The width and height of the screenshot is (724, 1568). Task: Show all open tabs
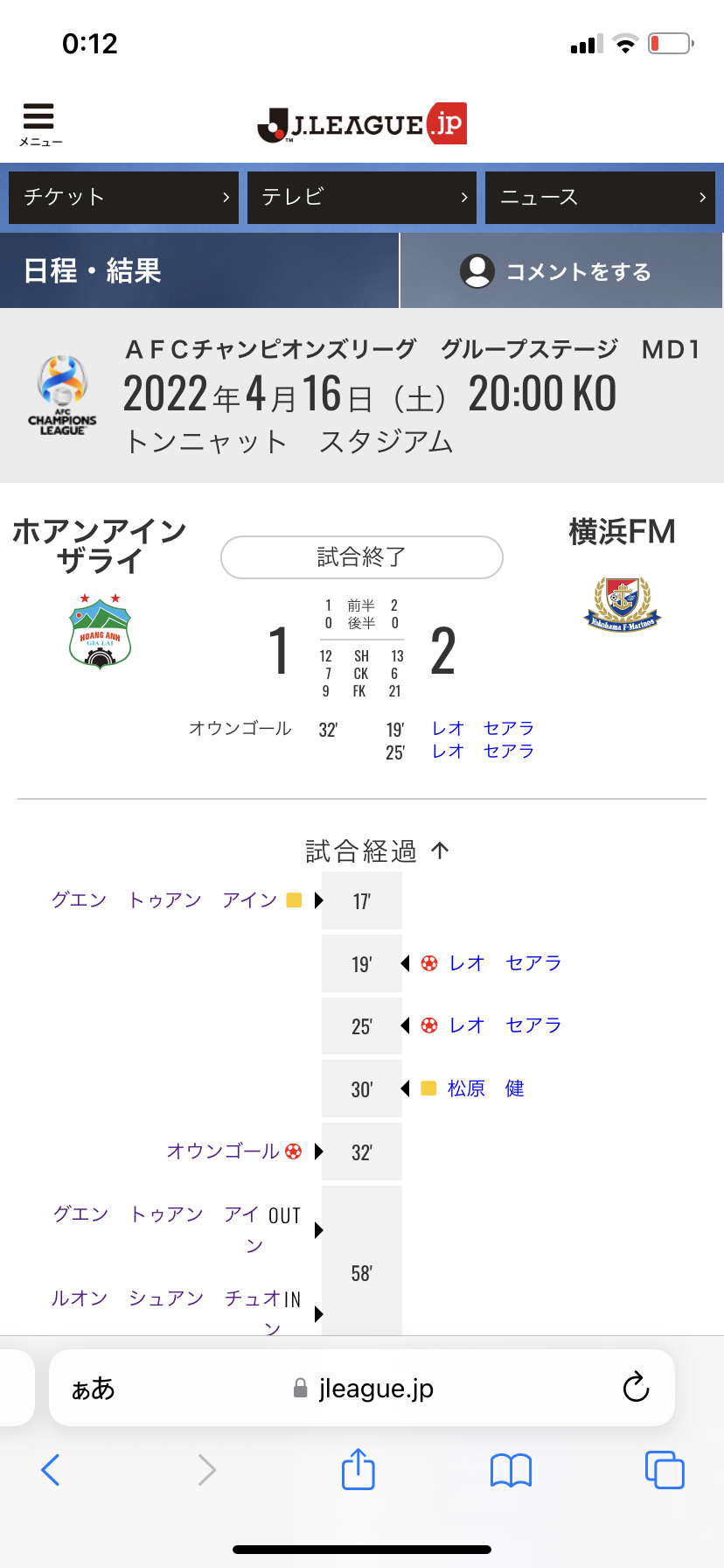click(665, 1470)
